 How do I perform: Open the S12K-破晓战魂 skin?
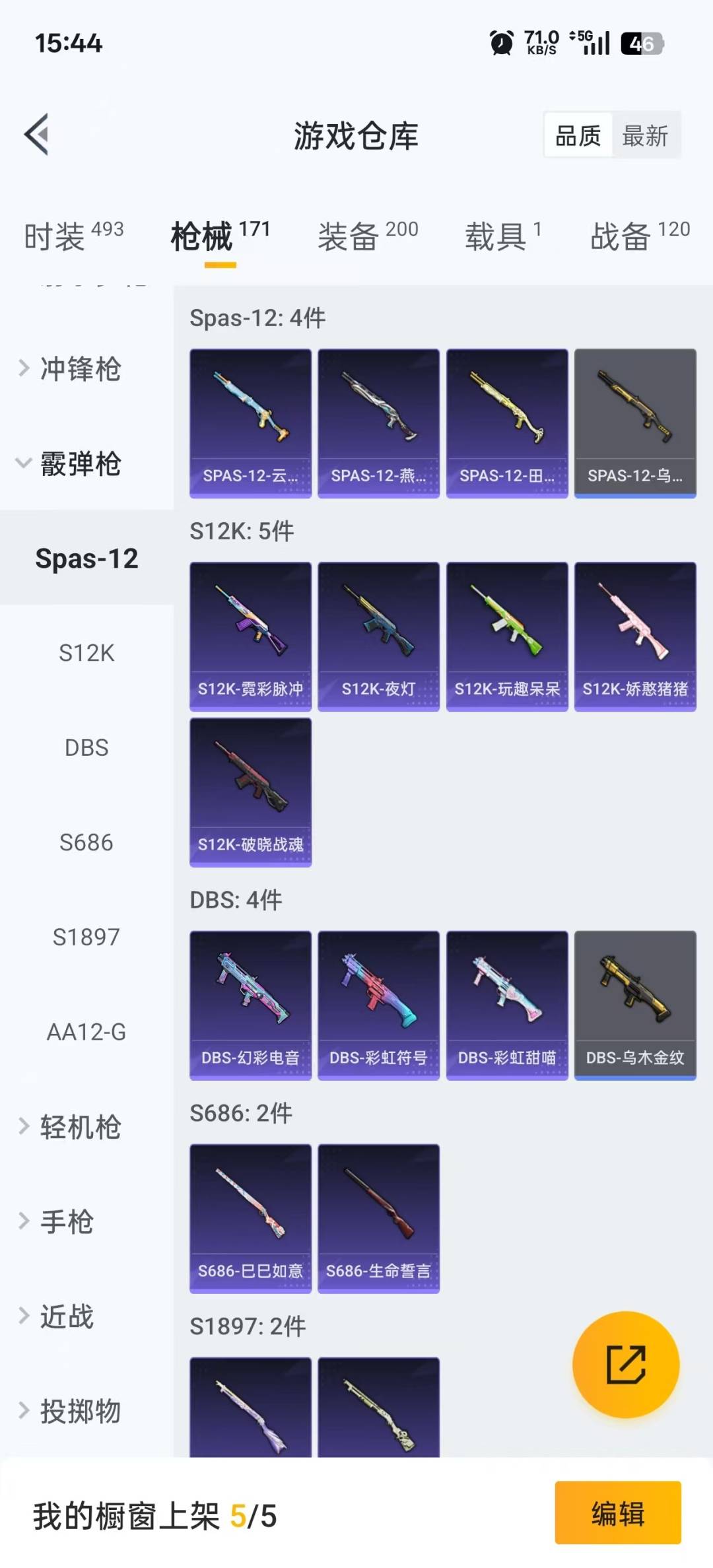click(250, 792)
